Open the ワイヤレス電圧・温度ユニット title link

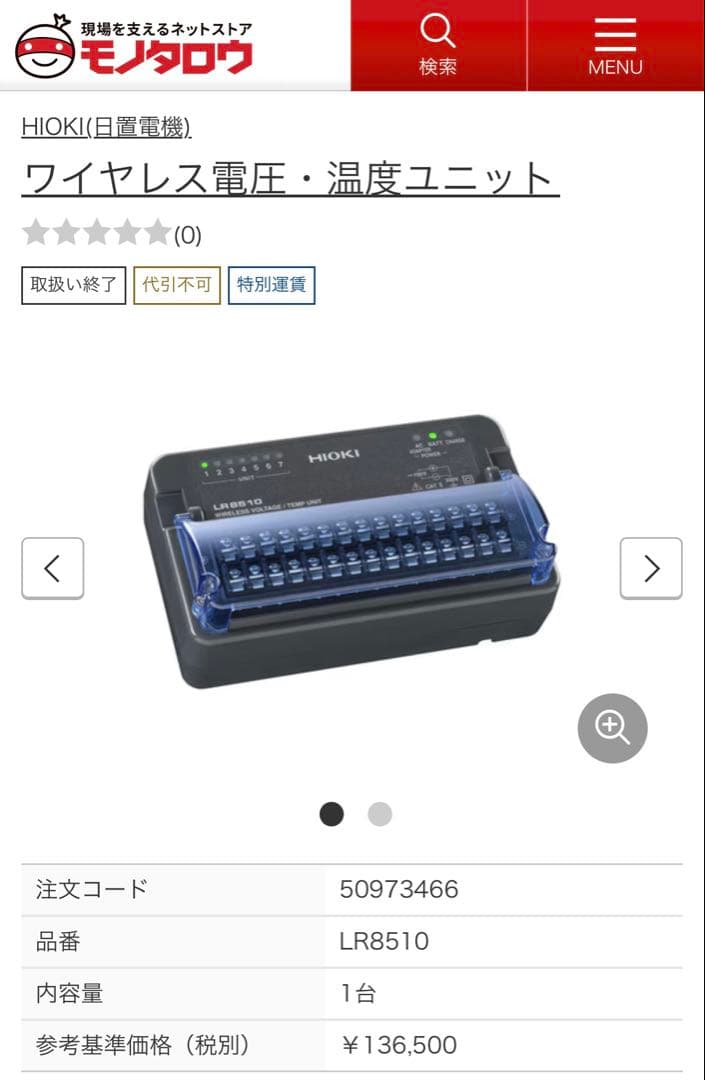pos(290,179)
